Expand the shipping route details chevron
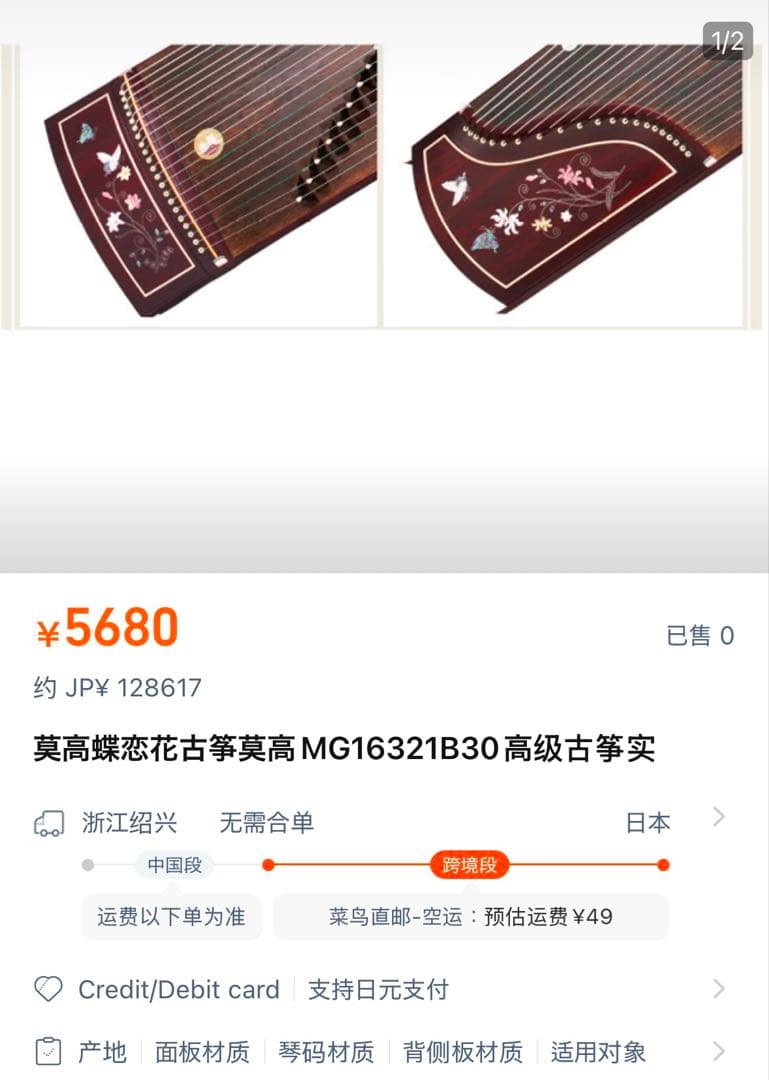This screenshot has height=1080, width=769. coord(719,818)
